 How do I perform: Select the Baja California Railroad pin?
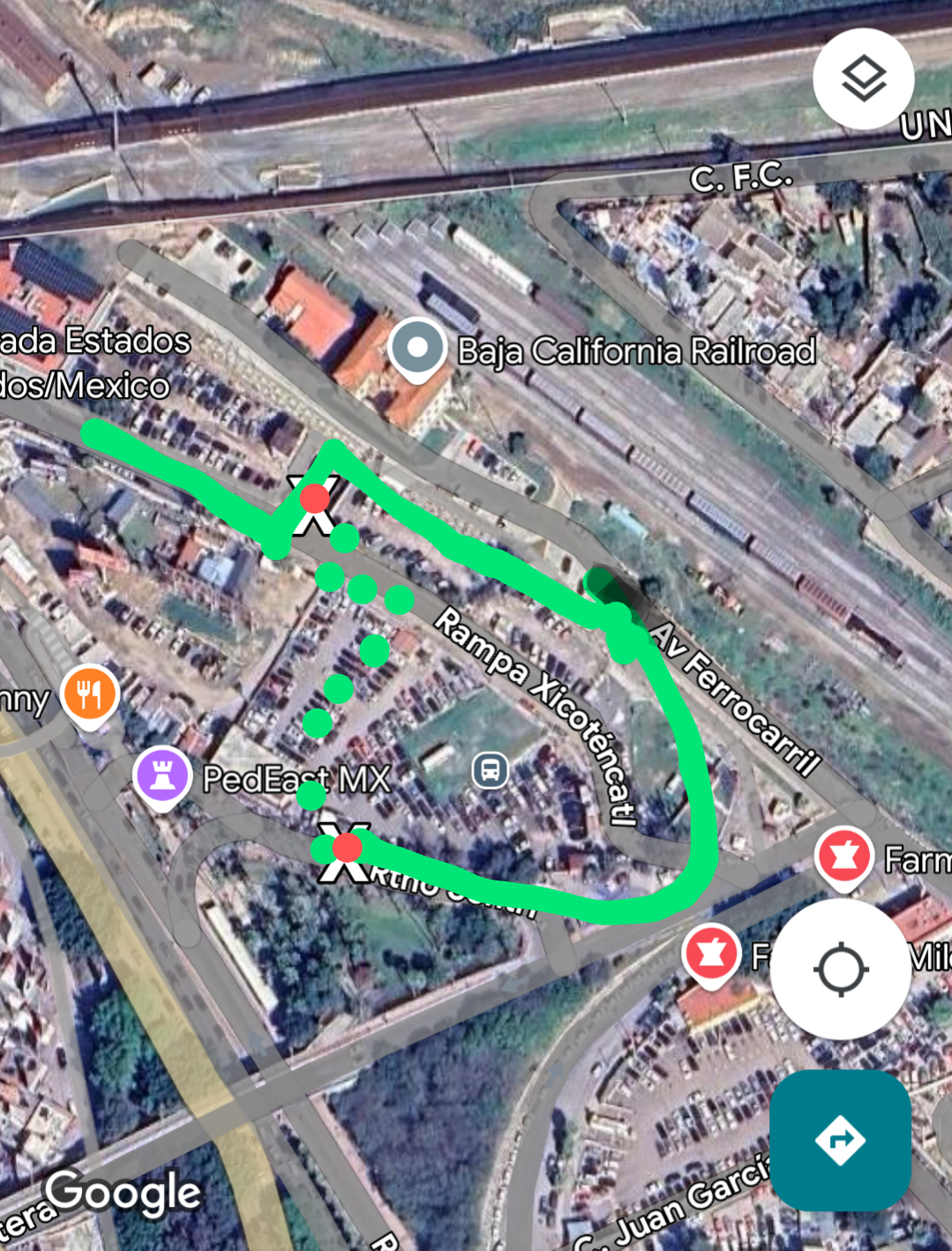click(417, 348)
